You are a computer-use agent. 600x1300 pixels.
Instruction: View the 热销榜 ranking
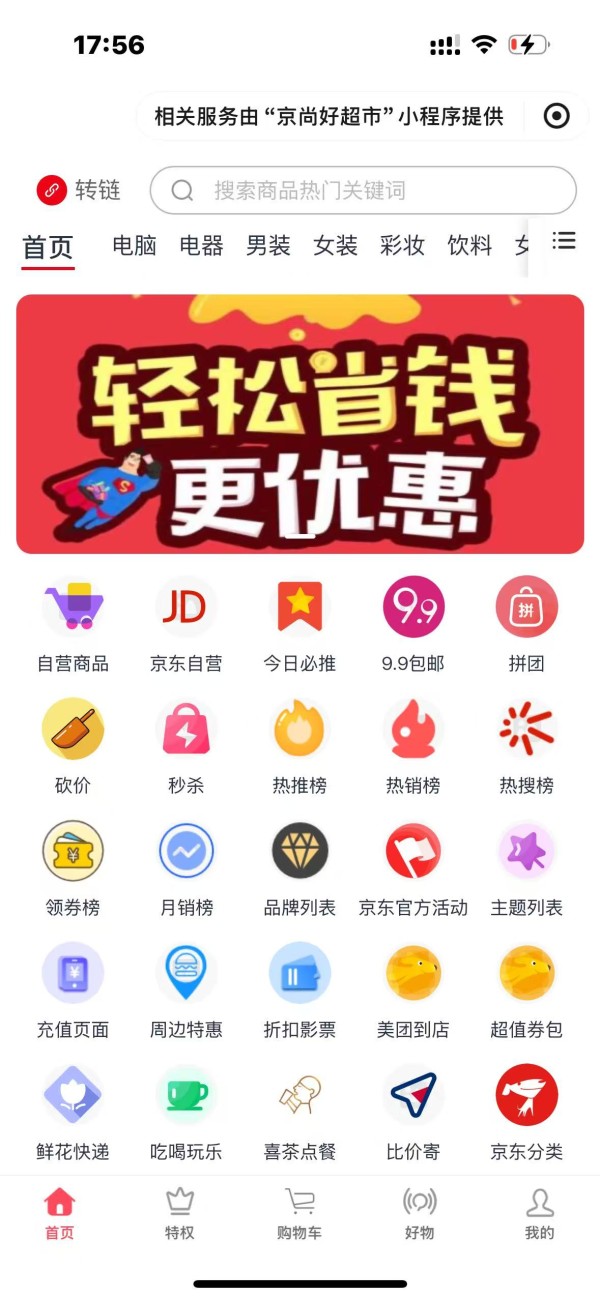(x=413, y=747)
